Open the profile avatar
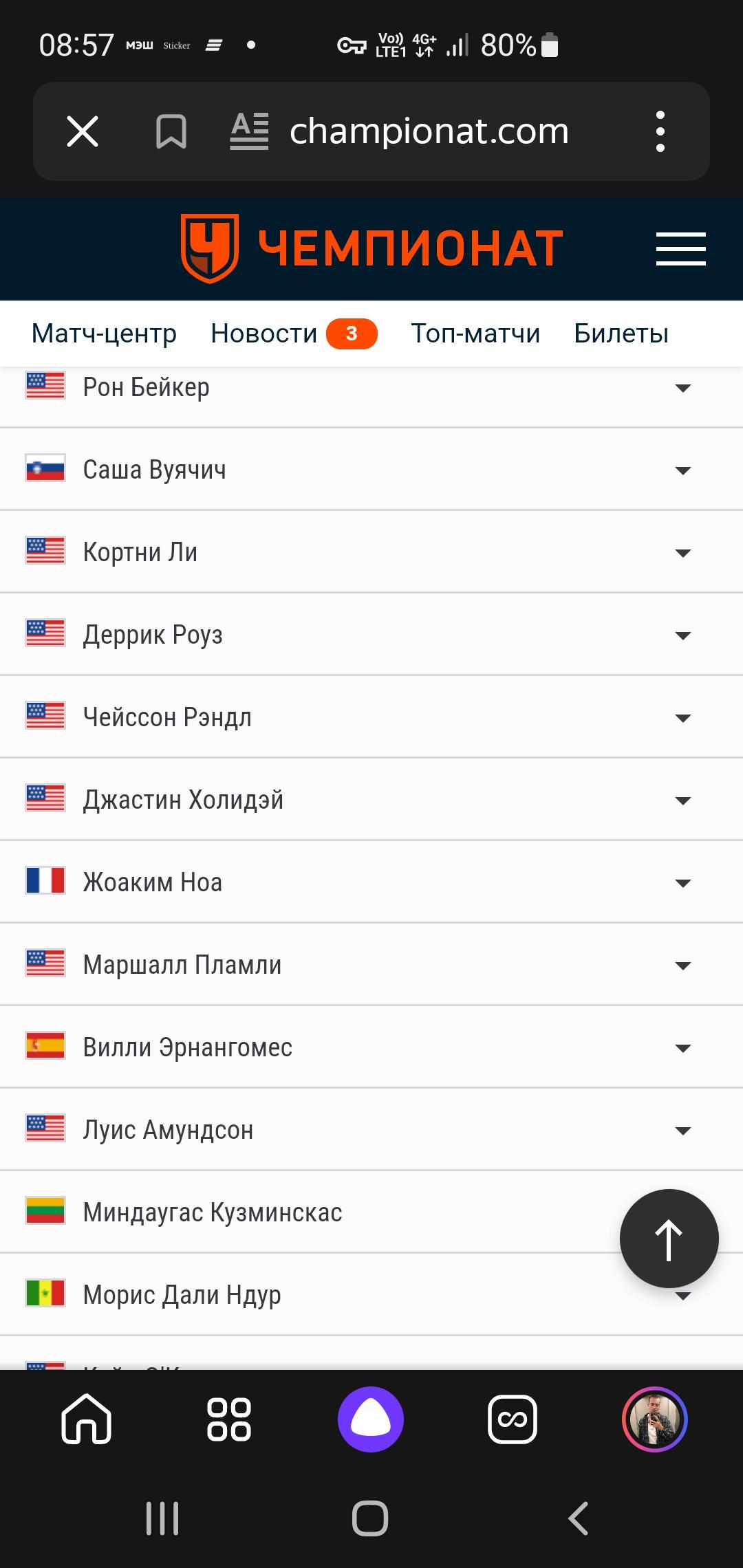Screen dimensions: 743x1568 655,1419
